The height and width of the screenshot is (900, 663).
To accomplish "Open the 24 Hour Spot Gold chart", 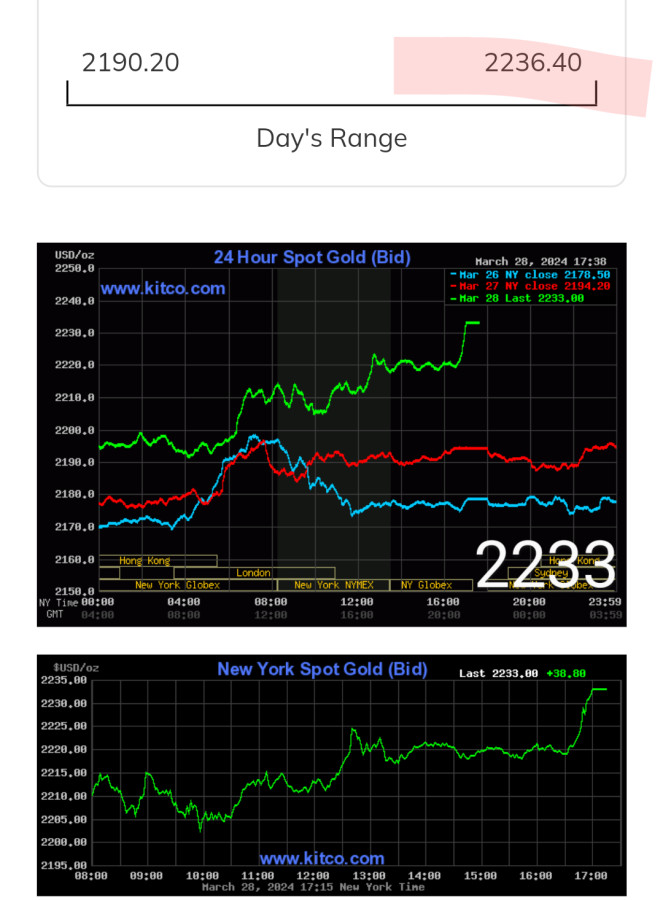I will pyautogui.click(x=331, y=434).
